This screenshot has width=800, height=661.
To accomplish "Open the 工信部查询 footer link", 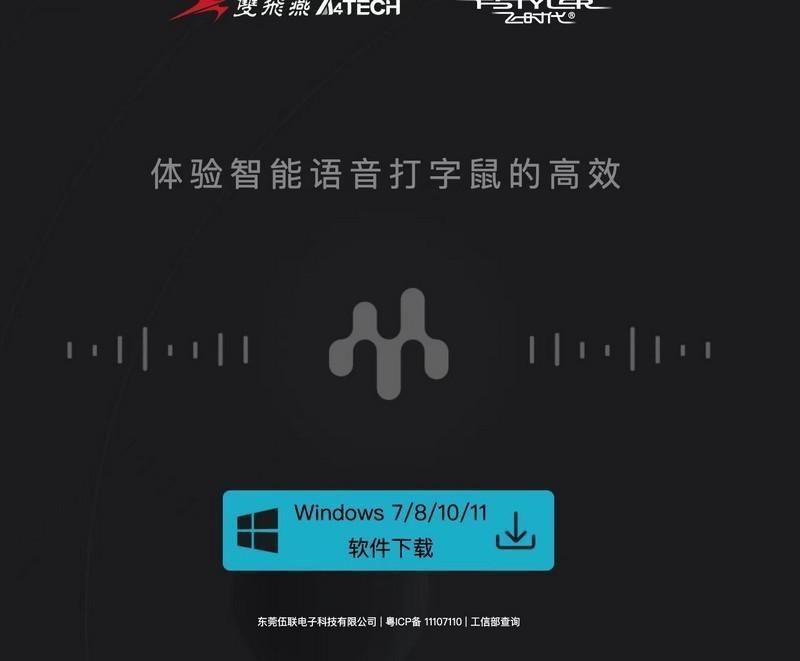I will point(495,622).
